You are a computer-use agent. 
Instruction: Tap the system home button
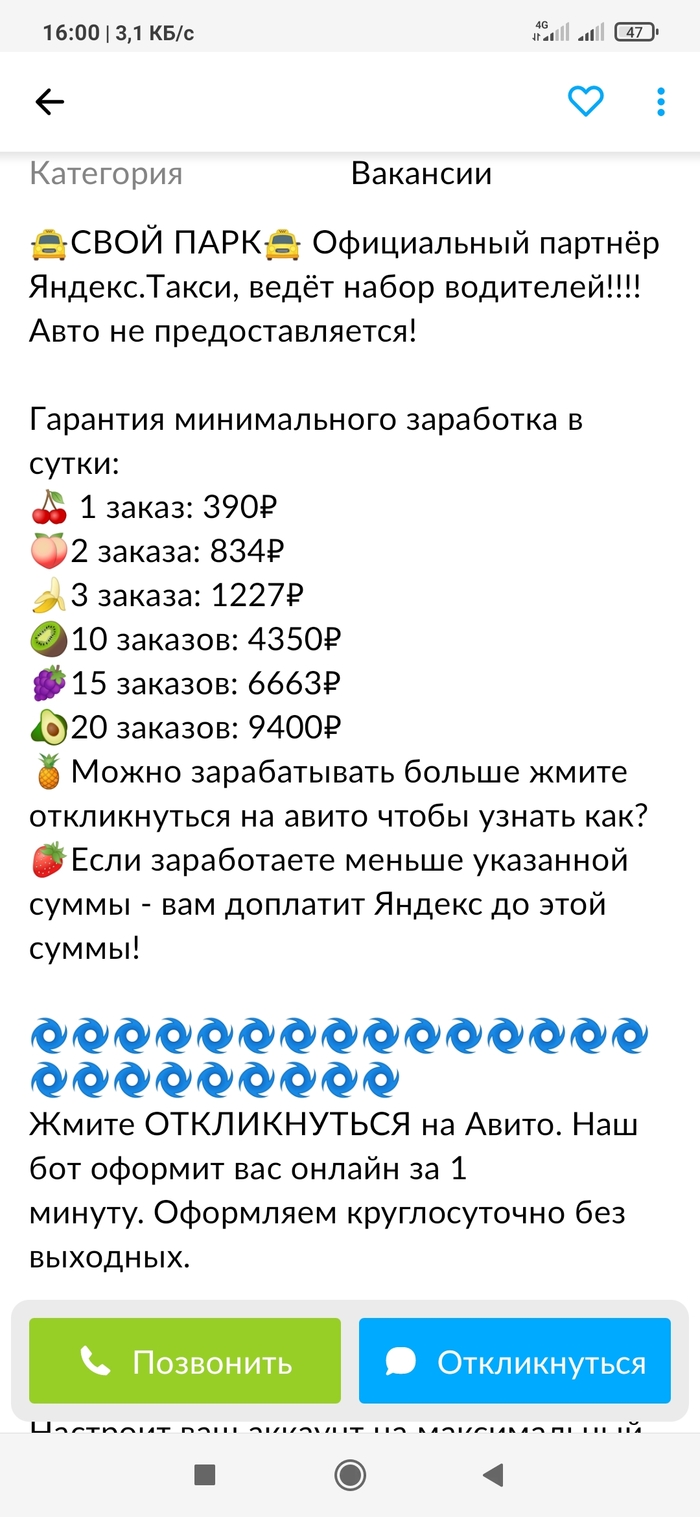(x=350, y=1474)
